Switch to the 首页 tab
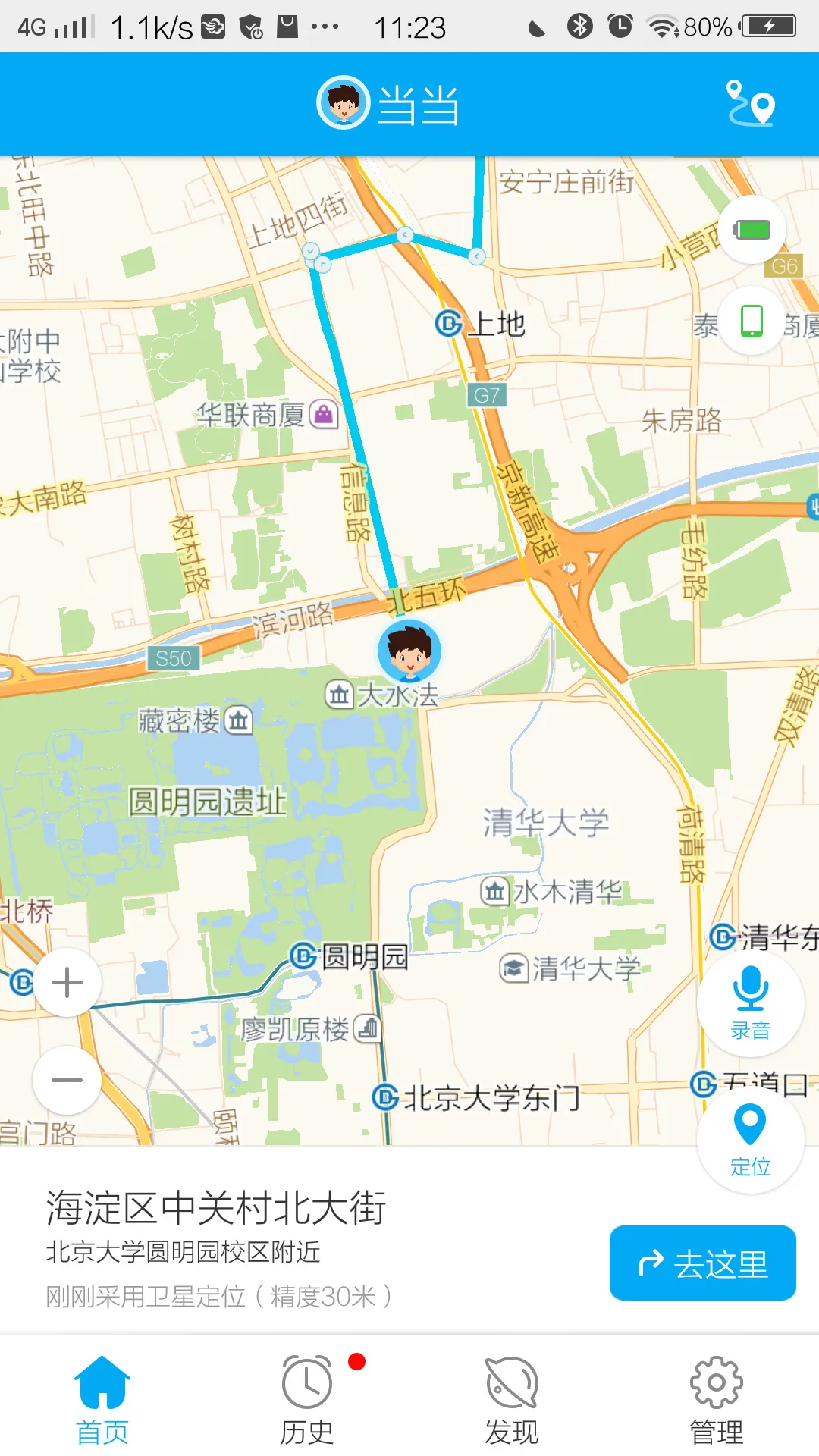This screenshot has height=1456, width=819. [102, 1400]
